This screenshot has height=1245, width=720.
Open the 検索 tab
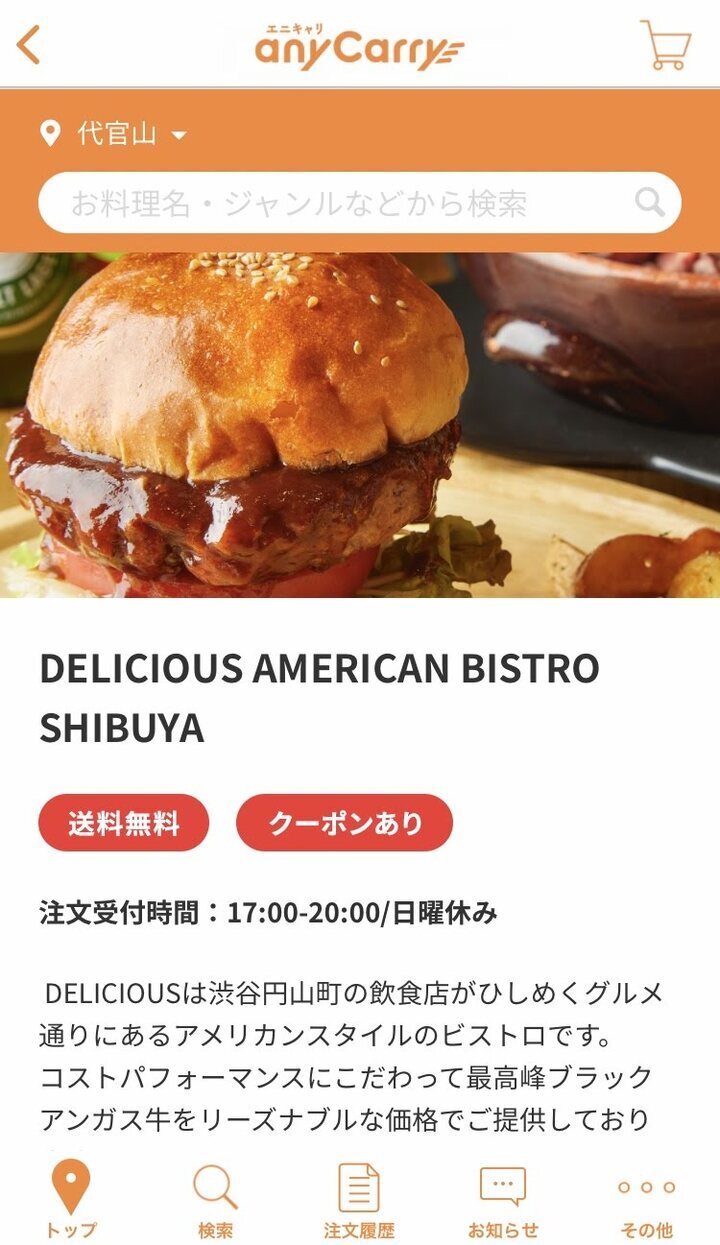coord(215,1200)
